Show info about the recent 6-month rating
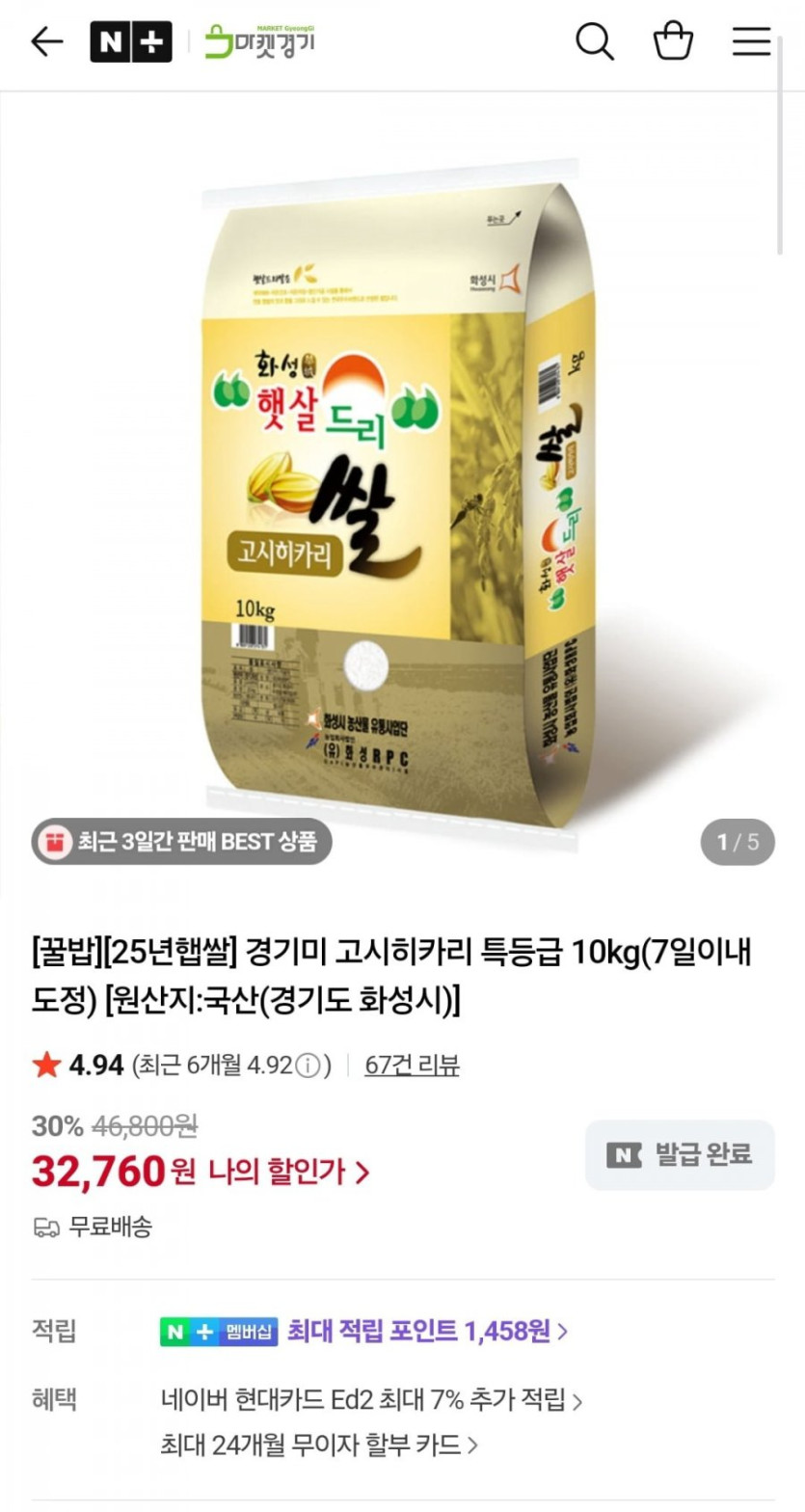This screenshot has width=805, height=1512. tap(308, 1066)
